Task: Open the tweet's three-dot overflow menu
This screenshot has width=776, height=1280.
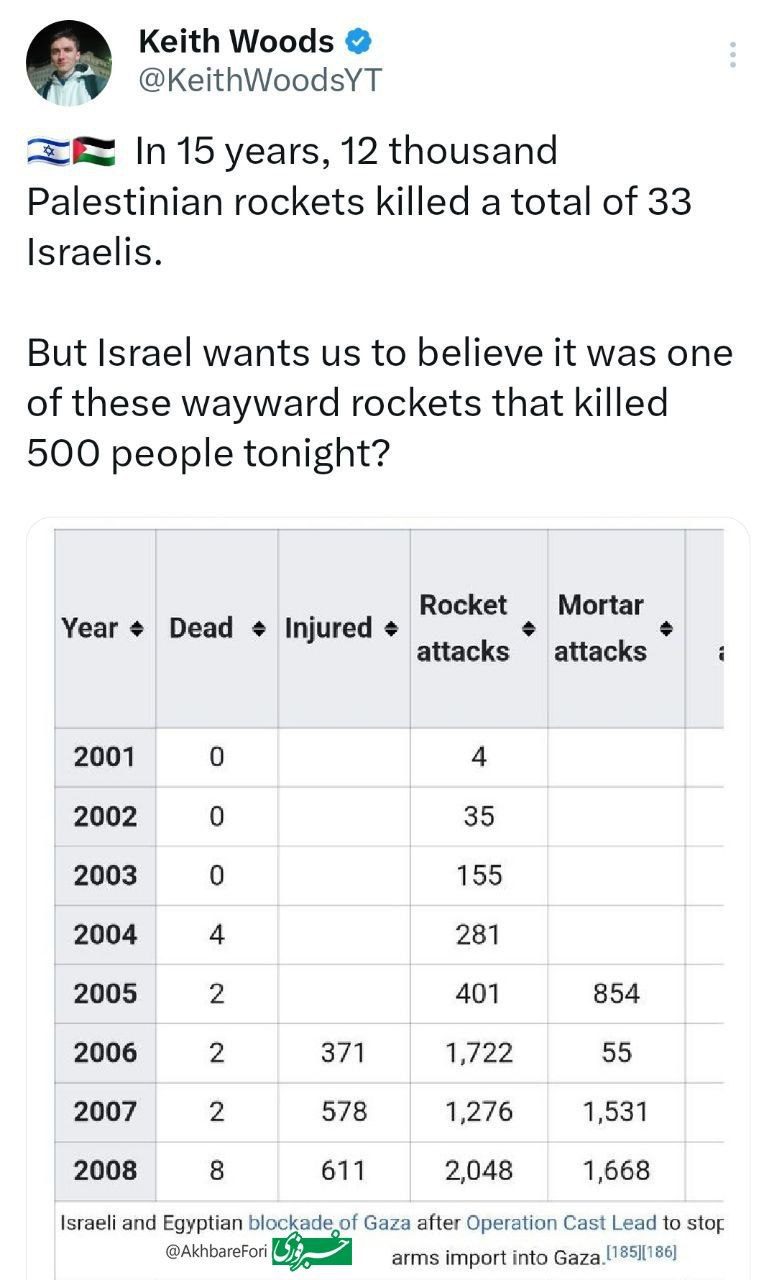Action: tap(733, 55)
